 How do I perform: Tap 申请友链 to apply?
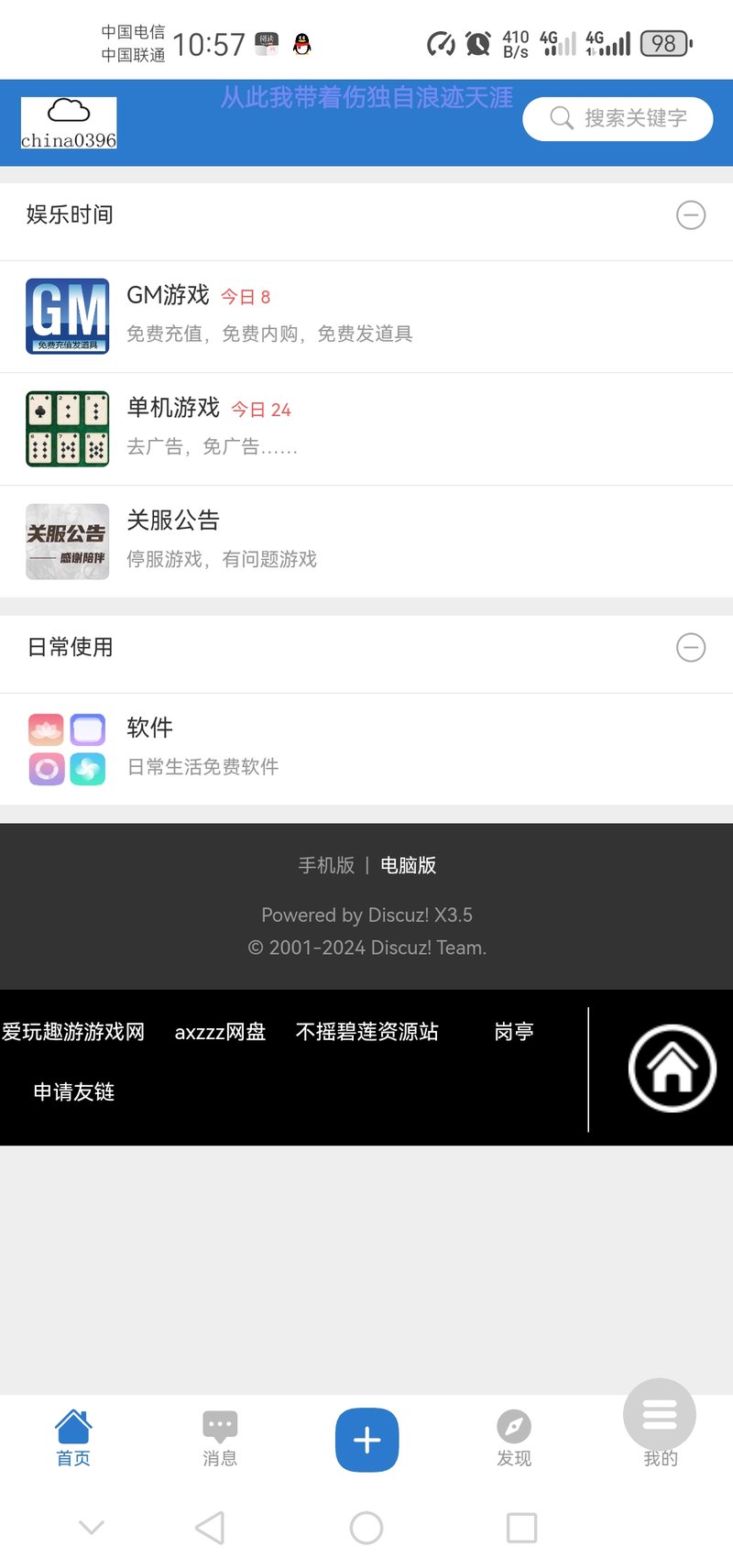(73, 1092)
